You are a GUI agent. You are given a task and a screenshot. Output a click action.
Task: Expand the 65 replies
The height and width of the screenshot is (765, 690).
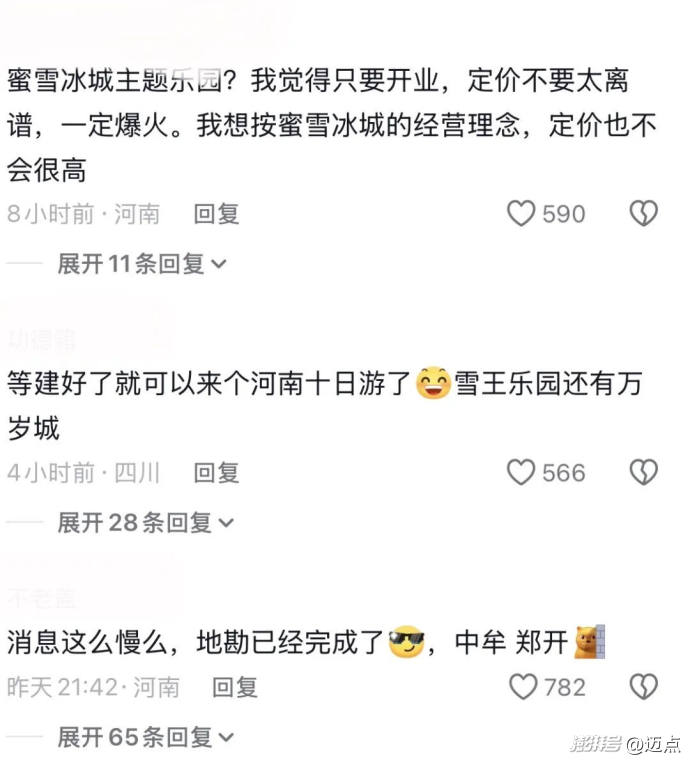[x=145, y=738]
